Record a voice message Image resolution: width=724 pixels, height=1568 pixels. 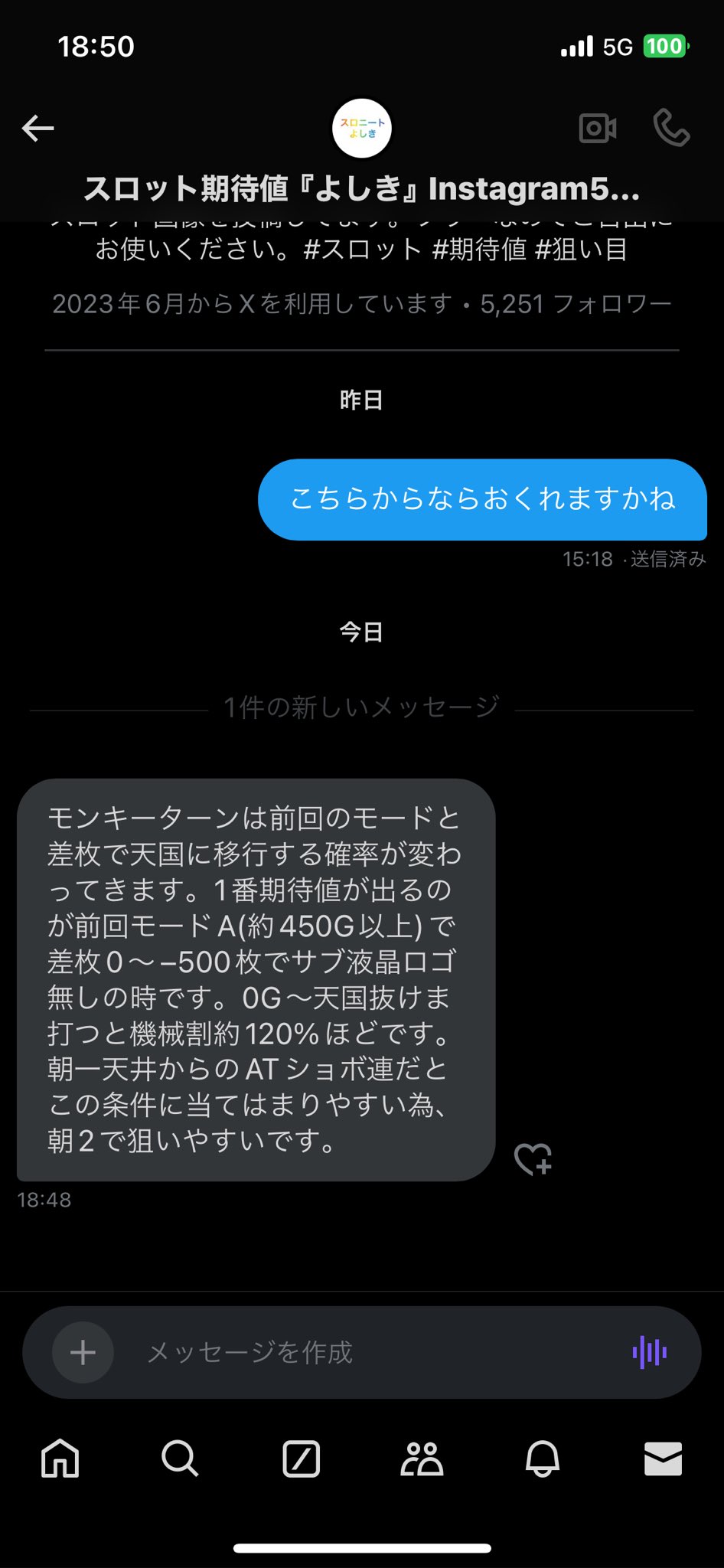point(650,1352)
